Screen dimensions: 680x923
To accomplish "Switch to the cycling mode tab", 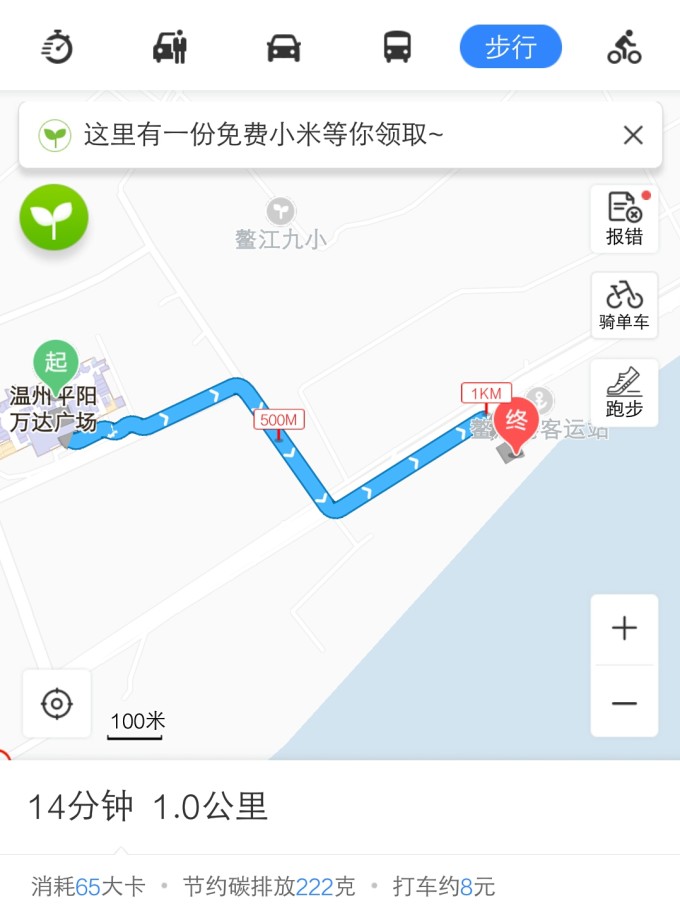I will click(625, 47).
